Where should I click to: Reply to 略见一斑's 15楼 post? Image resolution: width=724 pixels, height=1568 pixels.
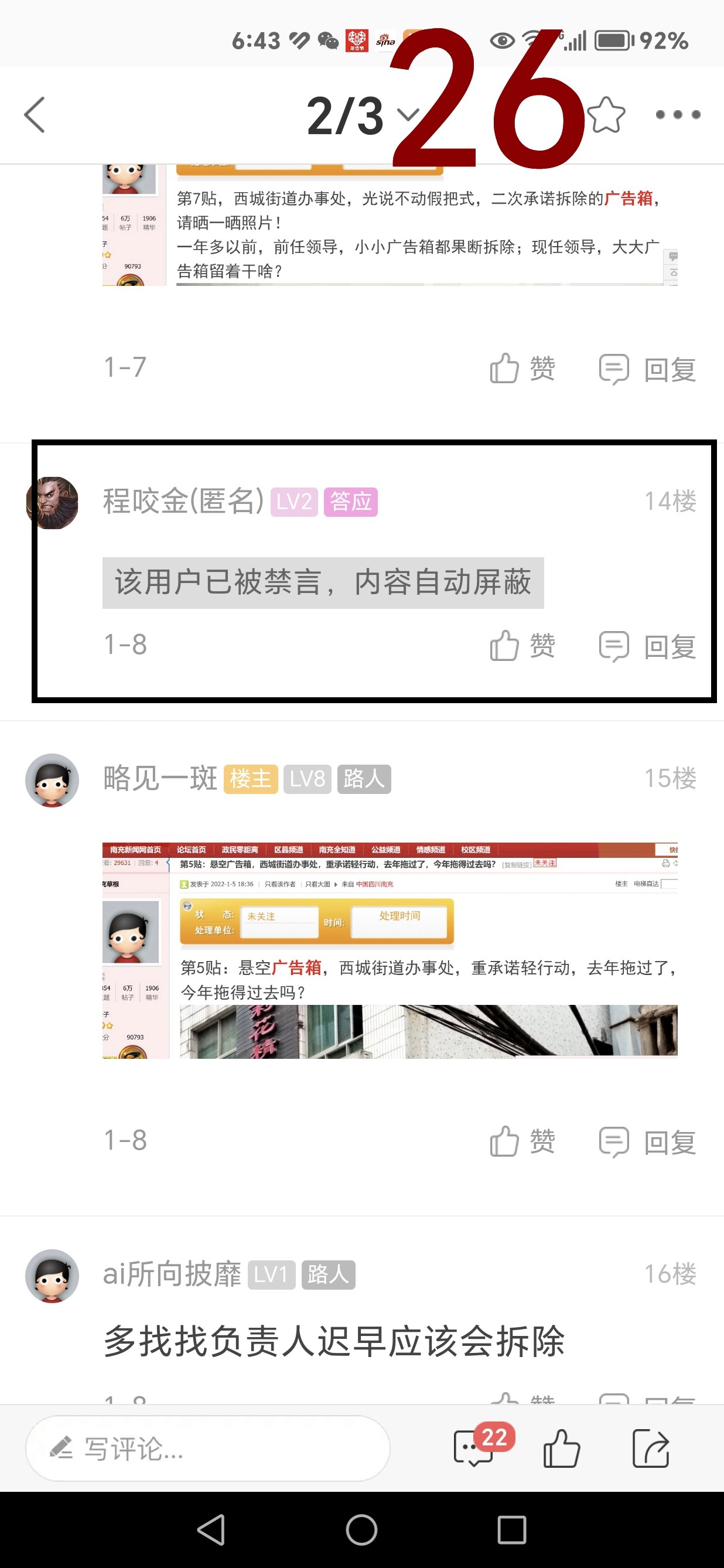pyautogui.click(x=647, y=1141)
